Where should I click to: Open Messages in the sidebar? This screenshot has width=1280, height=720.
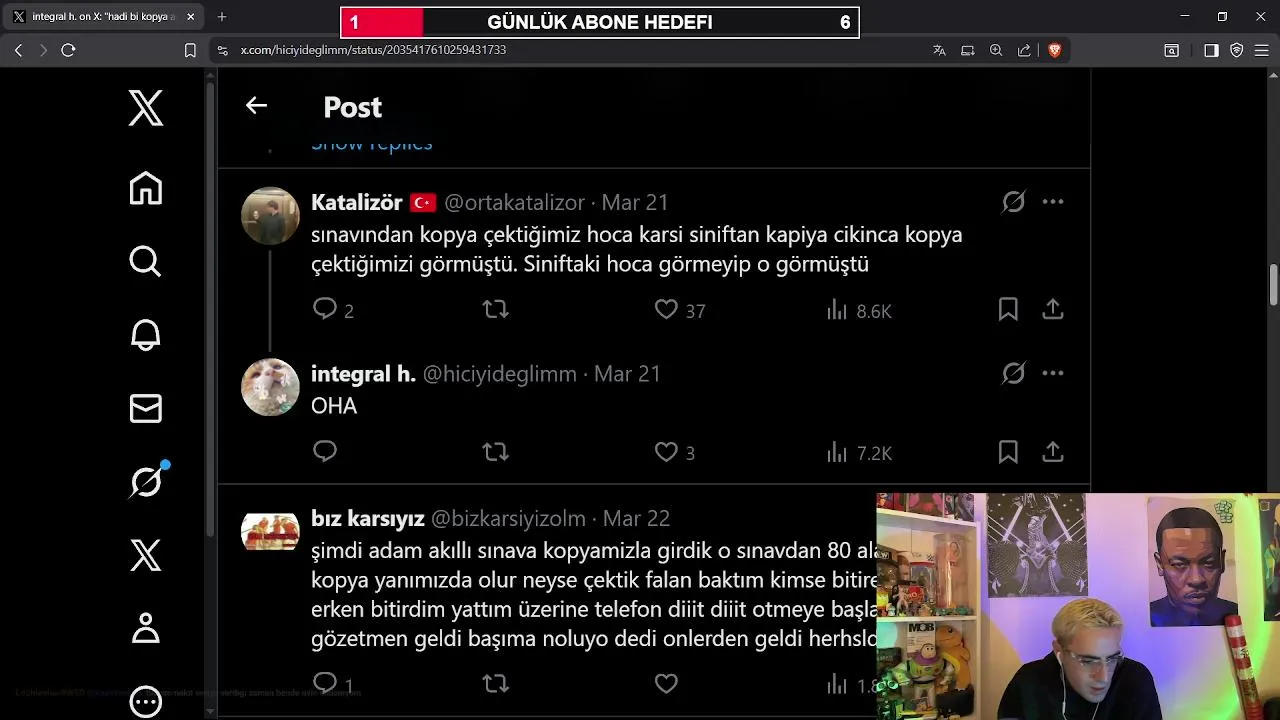tap(146, 408)
